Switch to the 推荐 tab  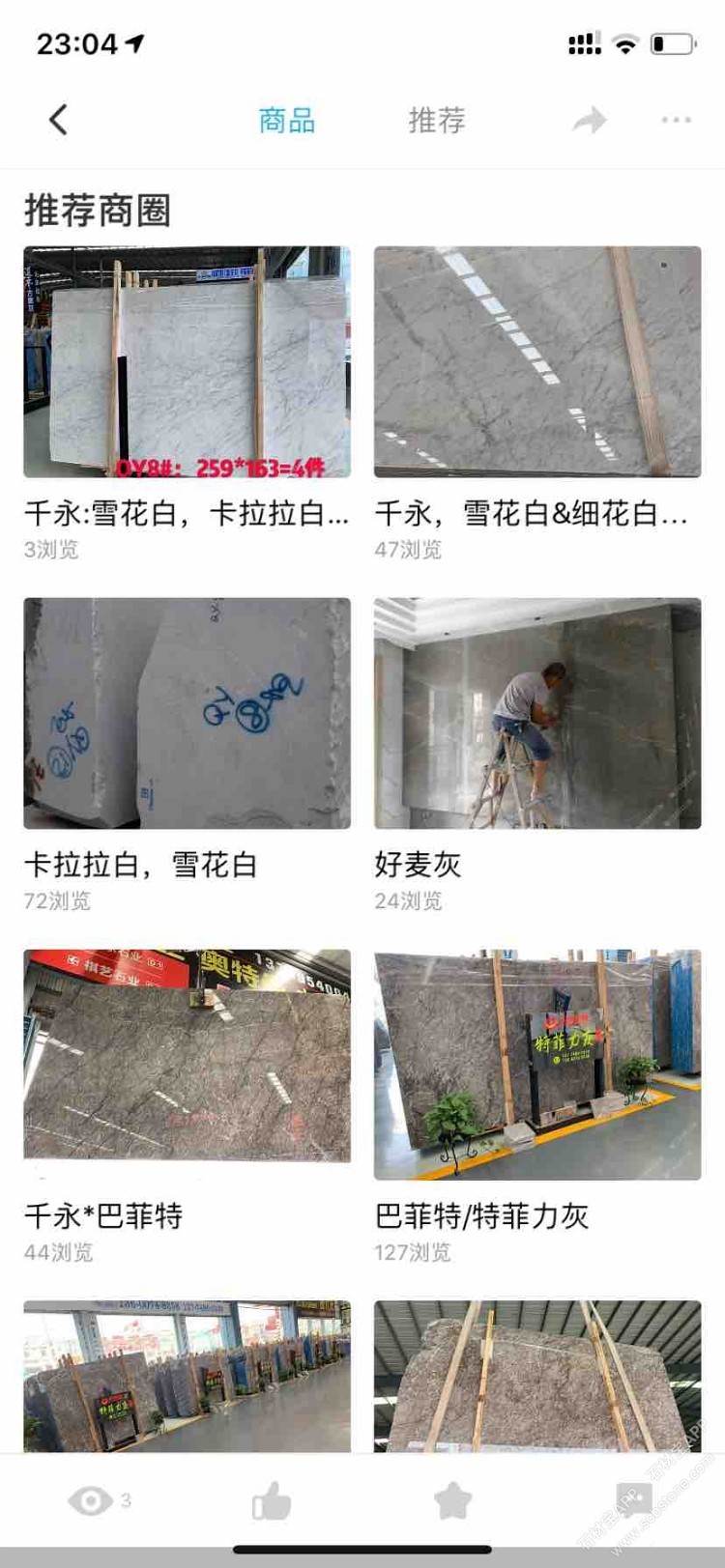(437, 120)
